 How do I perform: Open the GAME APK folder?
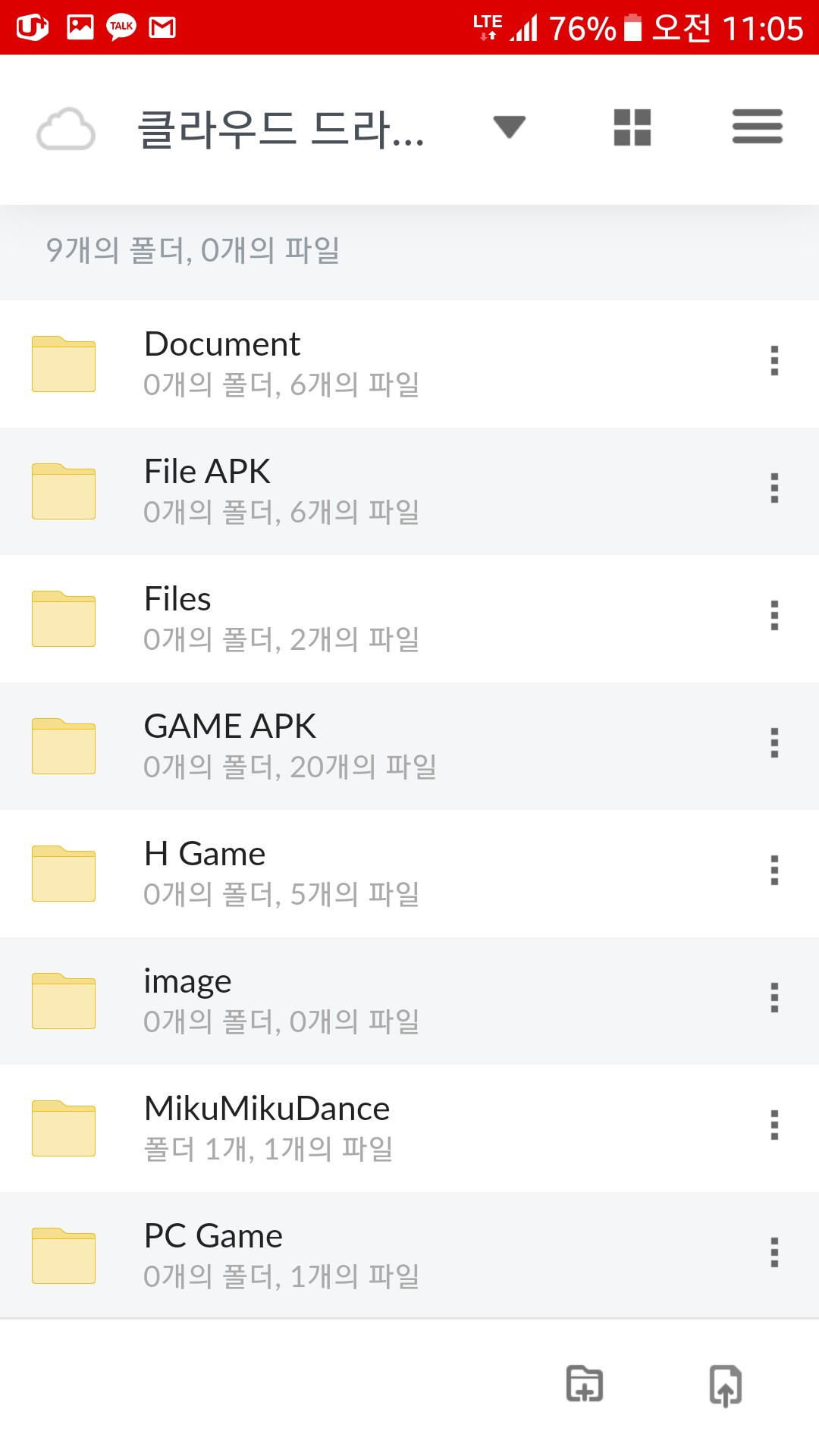409,746
